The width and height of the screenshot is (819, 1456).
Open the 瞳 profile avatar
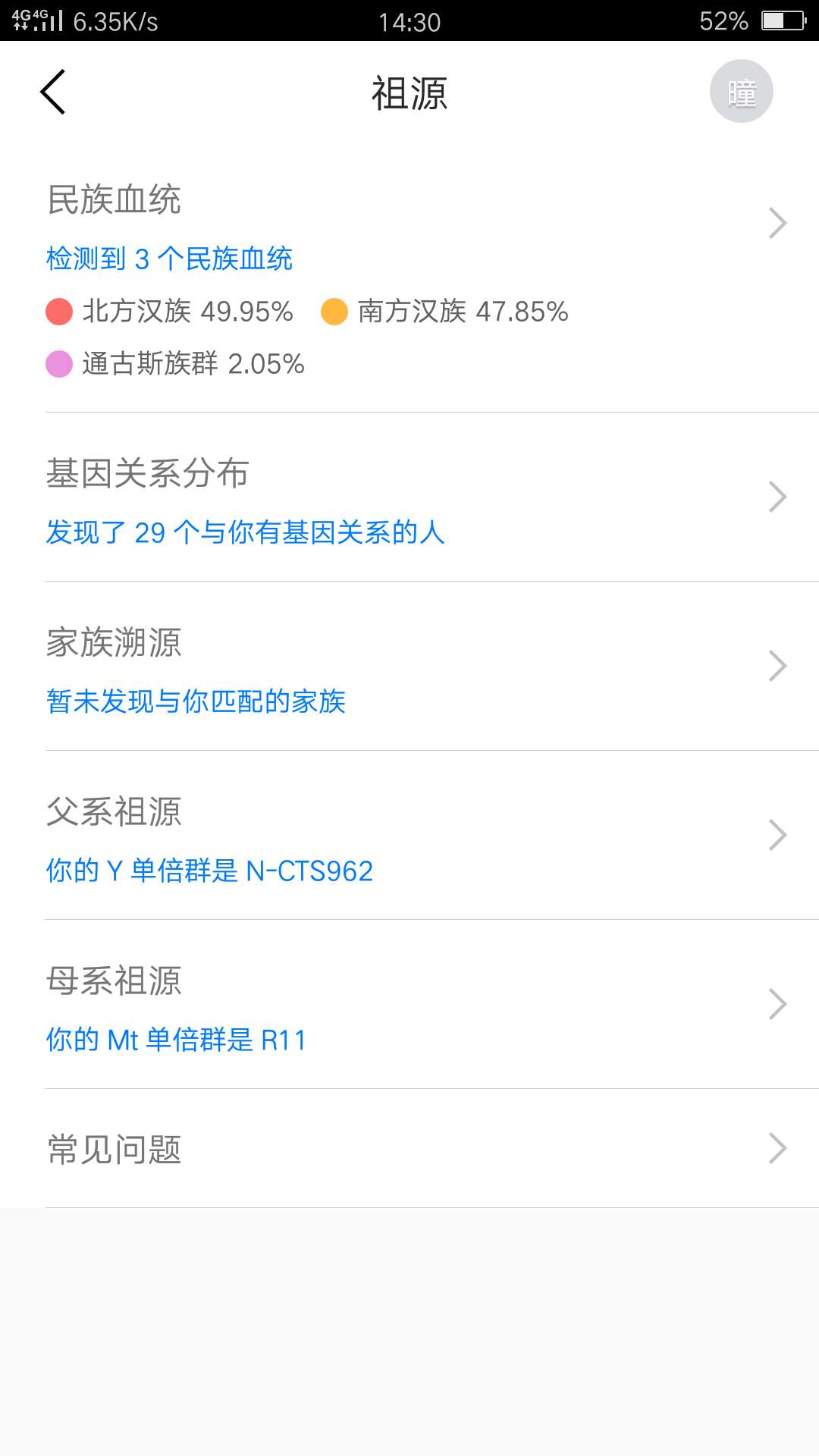tap(741, 92)
